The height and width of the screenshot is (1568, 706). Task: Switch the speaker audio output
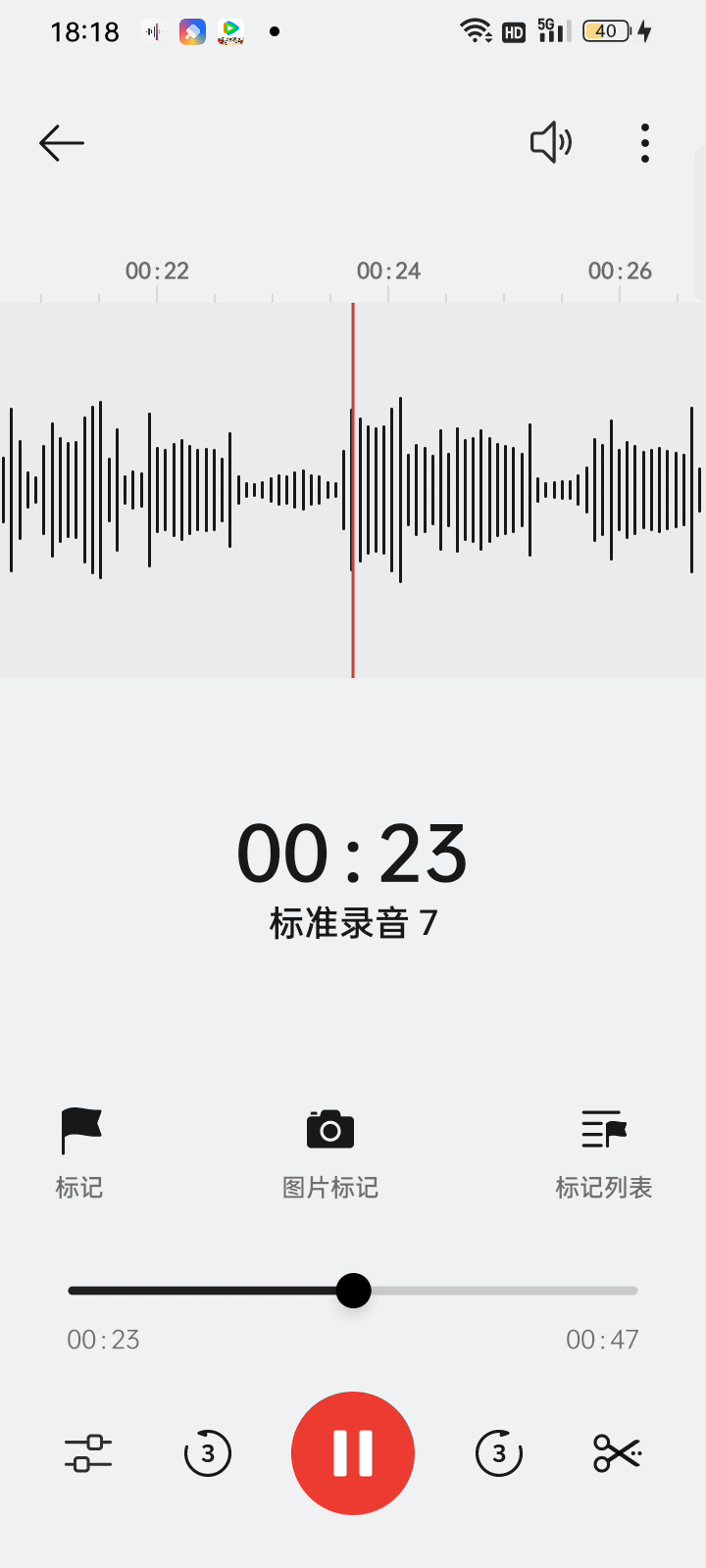(x=551, y=143)
